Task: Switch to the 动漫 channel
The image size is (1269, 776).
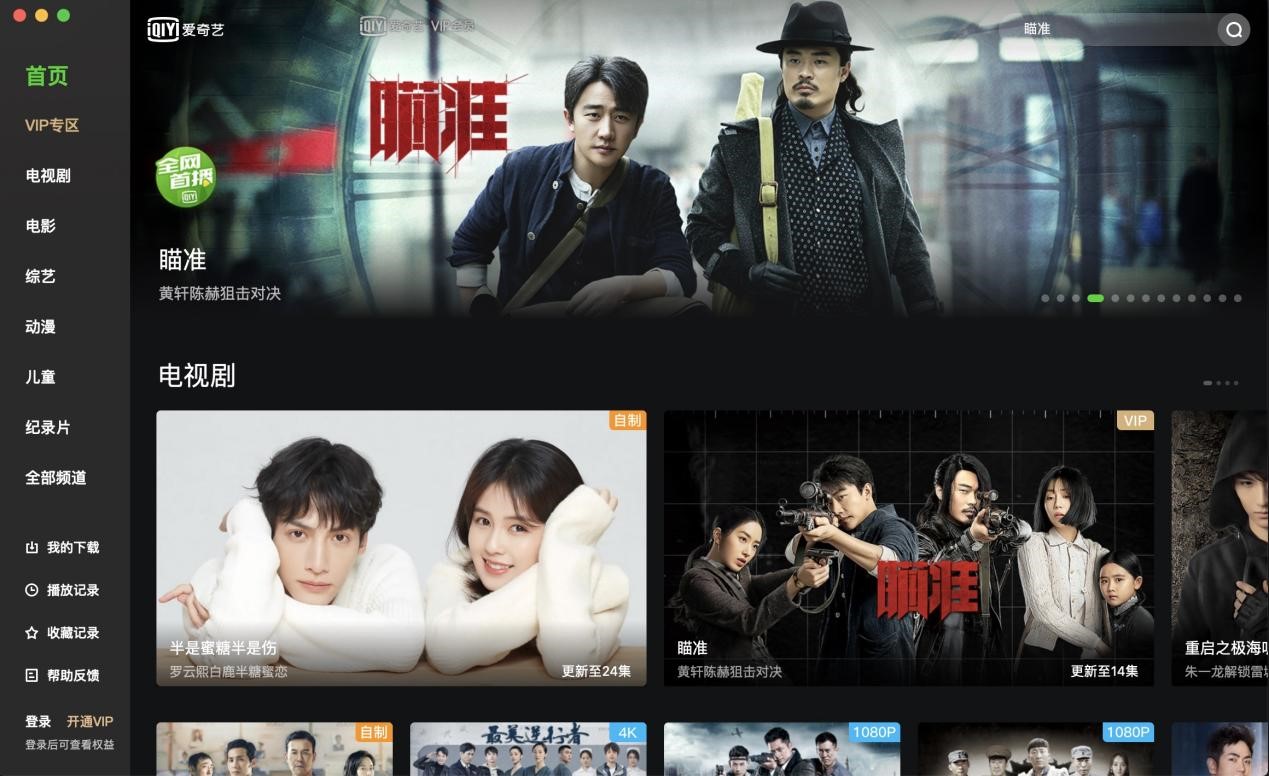Action: pyautogui.click(x=41, y=327)
